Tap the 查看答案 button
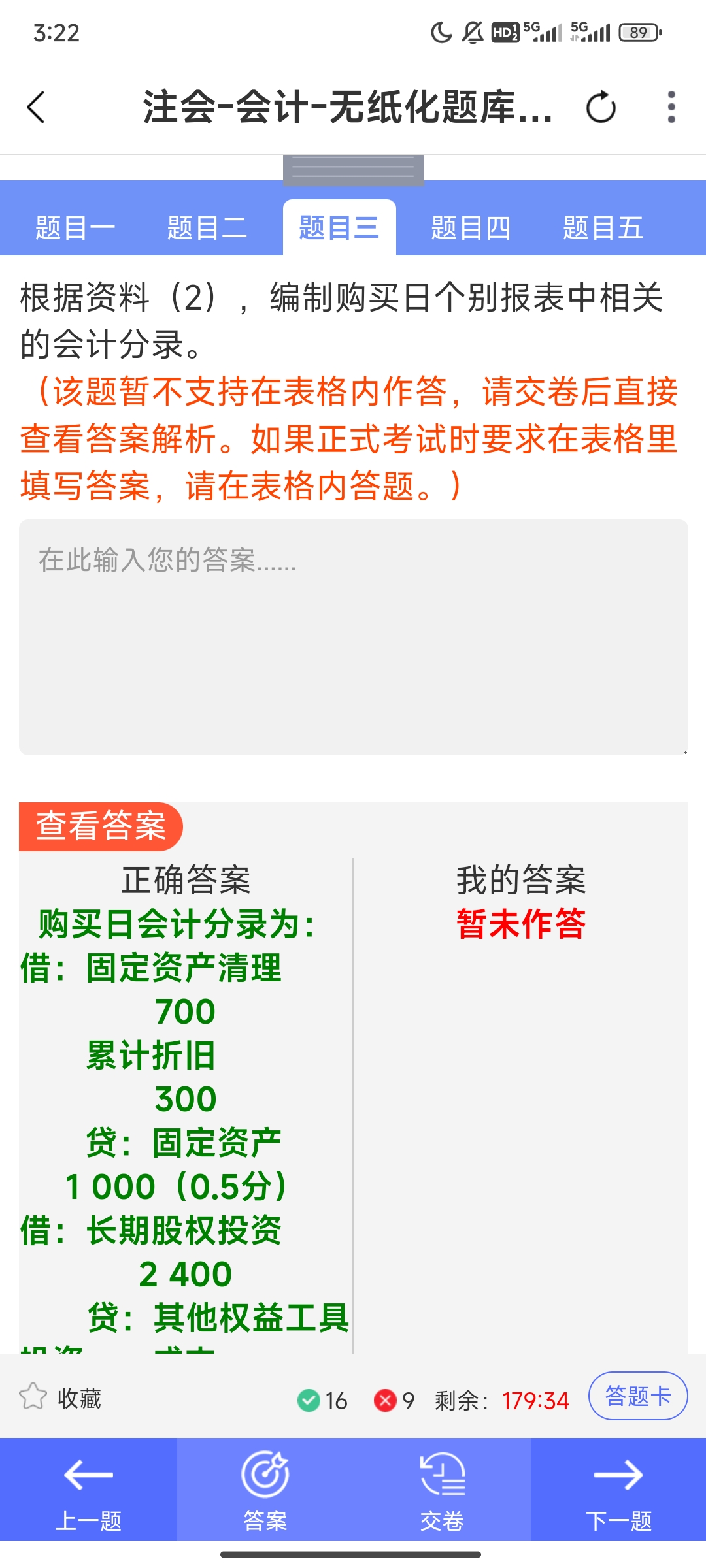706x1568 pixels. tap(101, 826)
